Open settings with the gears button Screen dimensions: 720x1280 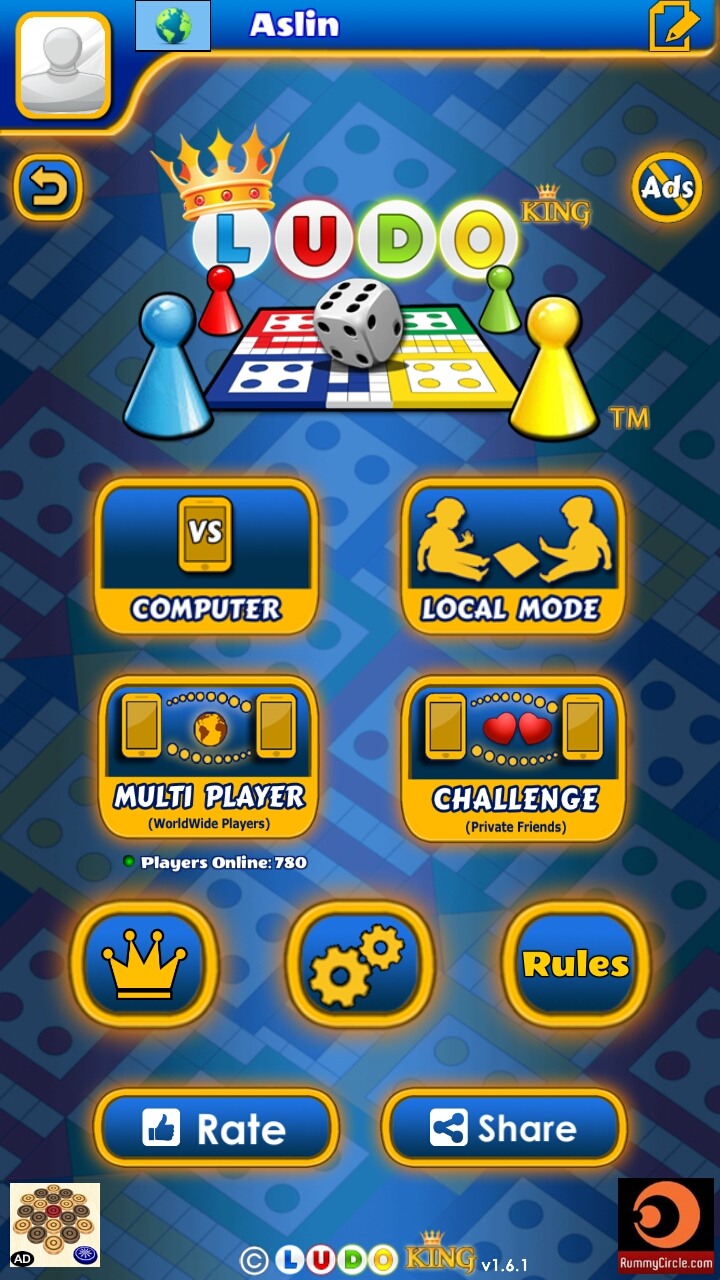(x=359, y=964)
